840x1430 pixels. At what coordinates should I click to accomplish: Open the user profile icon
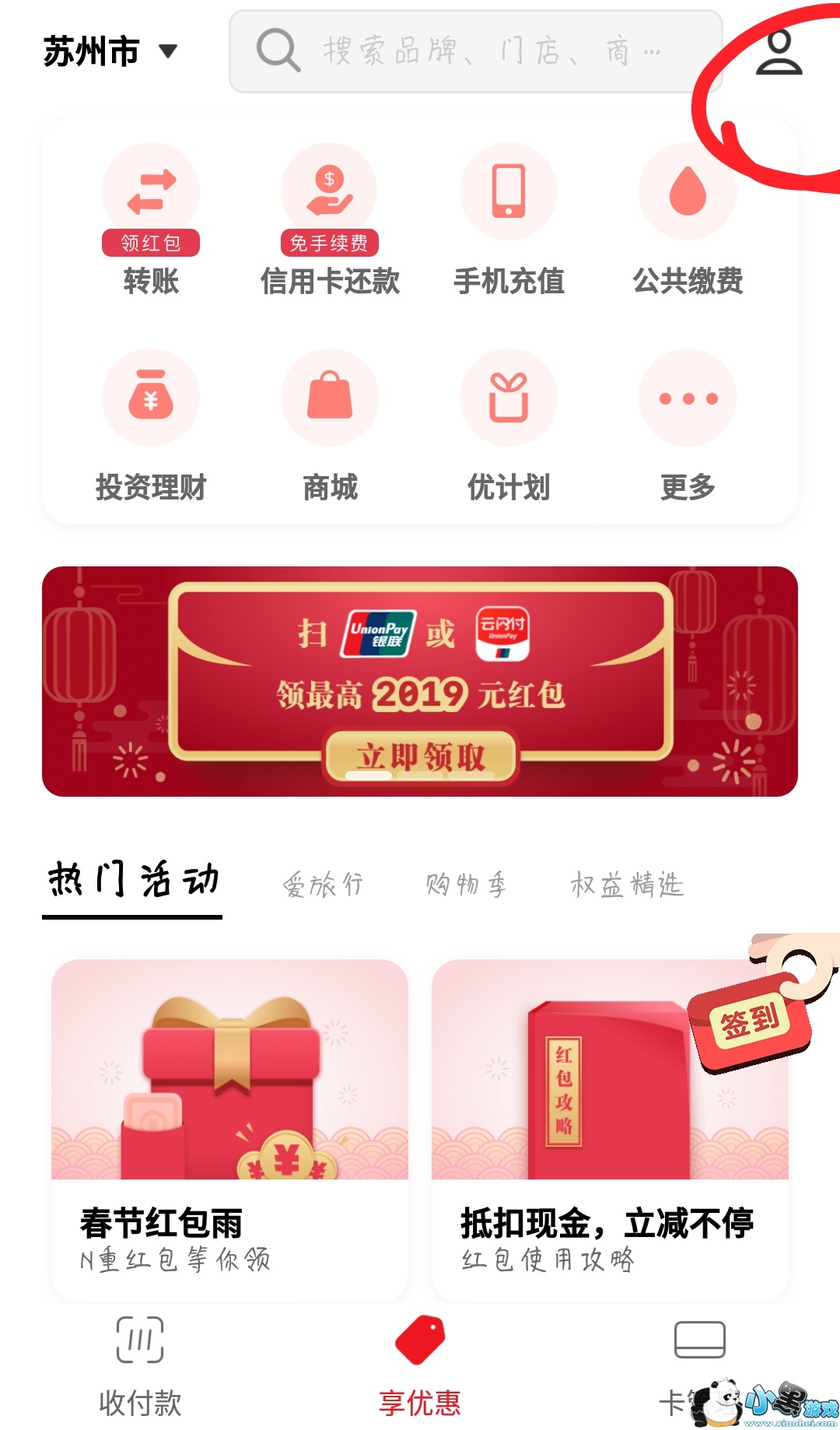779,51
